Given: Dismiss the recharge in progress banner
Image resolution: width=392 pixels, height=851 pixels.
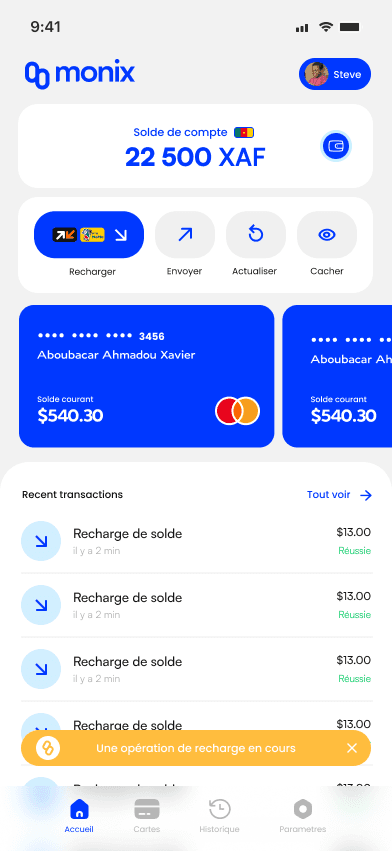Looking at the screenshot, I should coord(352,748).
